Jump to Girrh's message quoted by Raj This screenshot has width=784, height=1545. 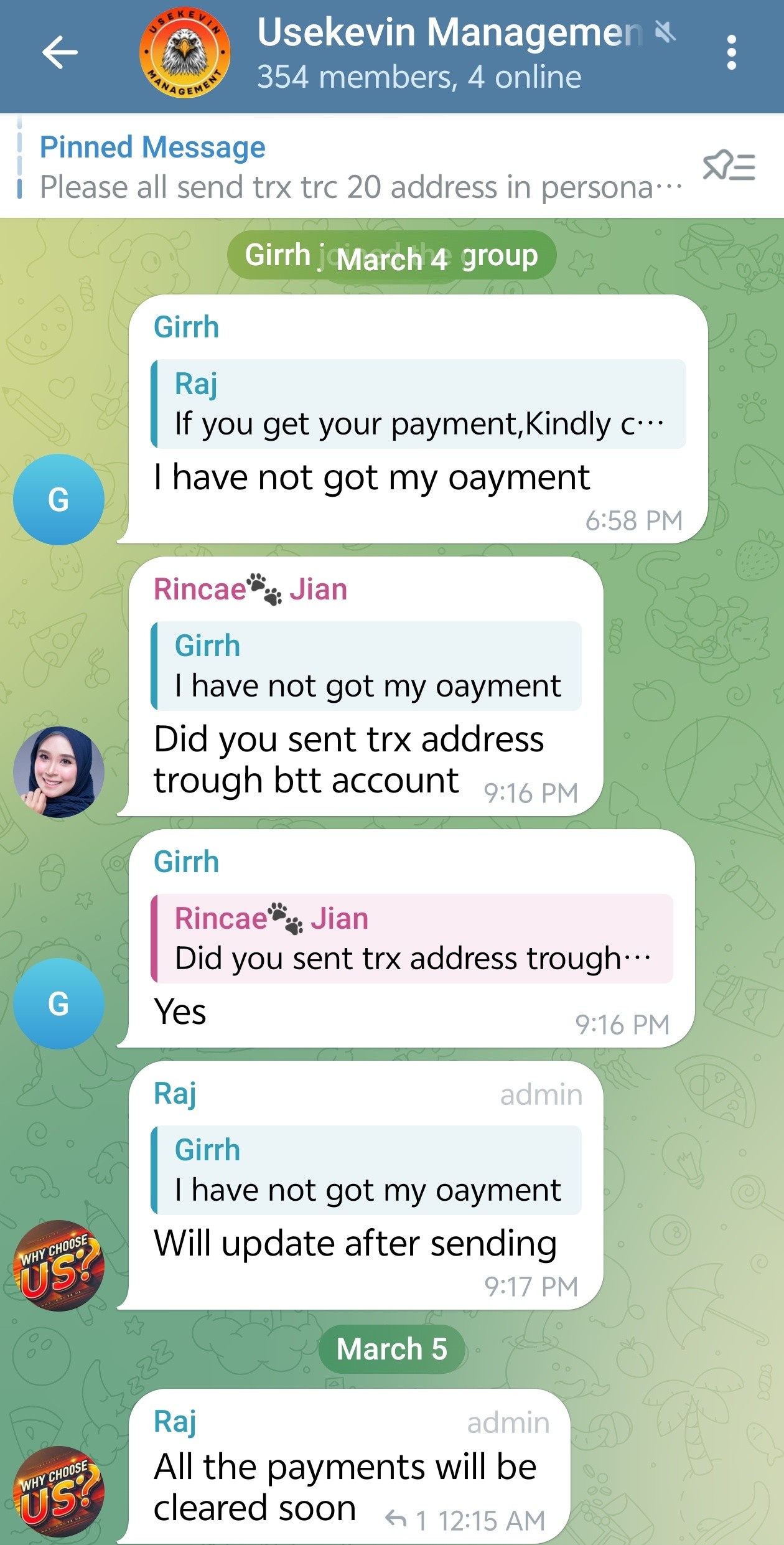click(366, 1170)
